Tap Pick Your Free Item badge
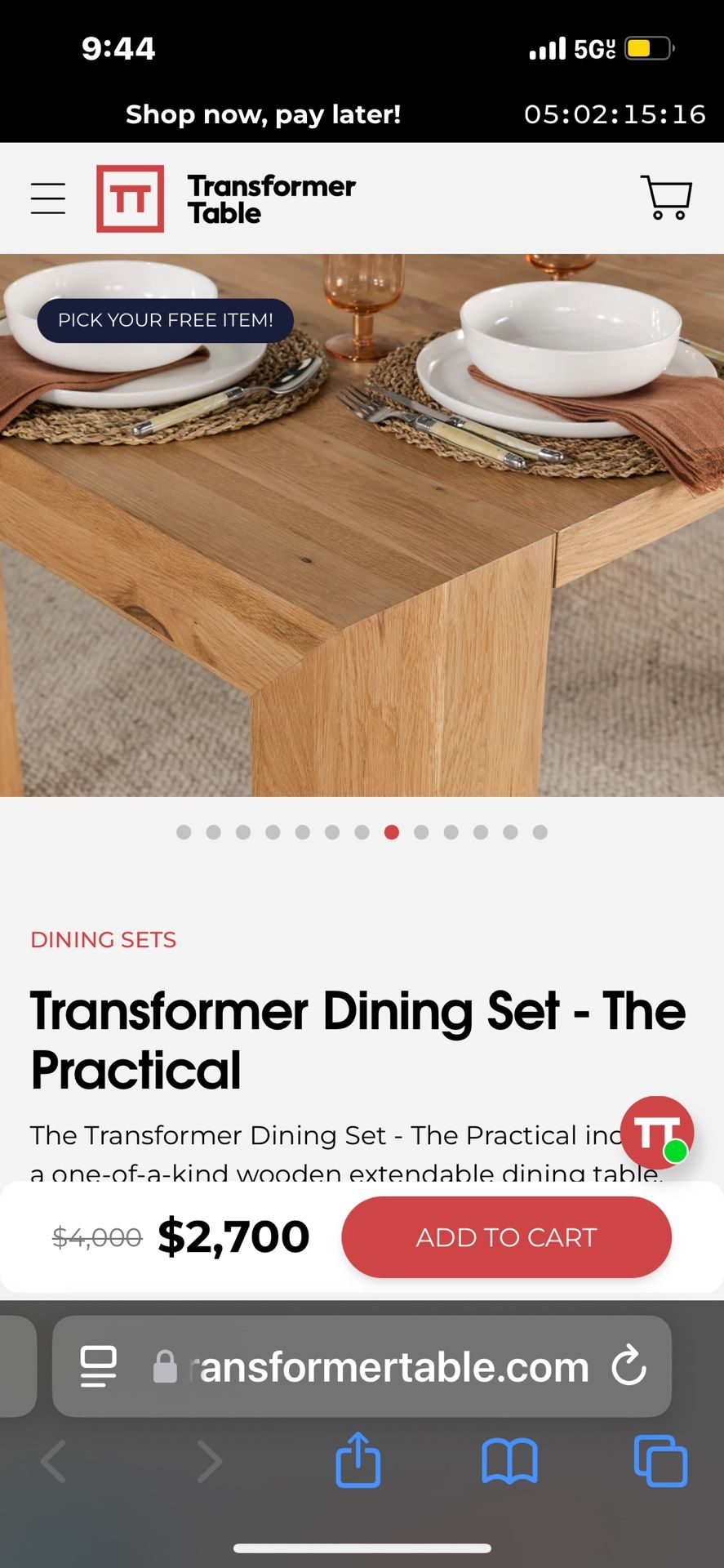The height and width of the screenshot is (1568, 724). pyautogui.click(x=165, y=320)
